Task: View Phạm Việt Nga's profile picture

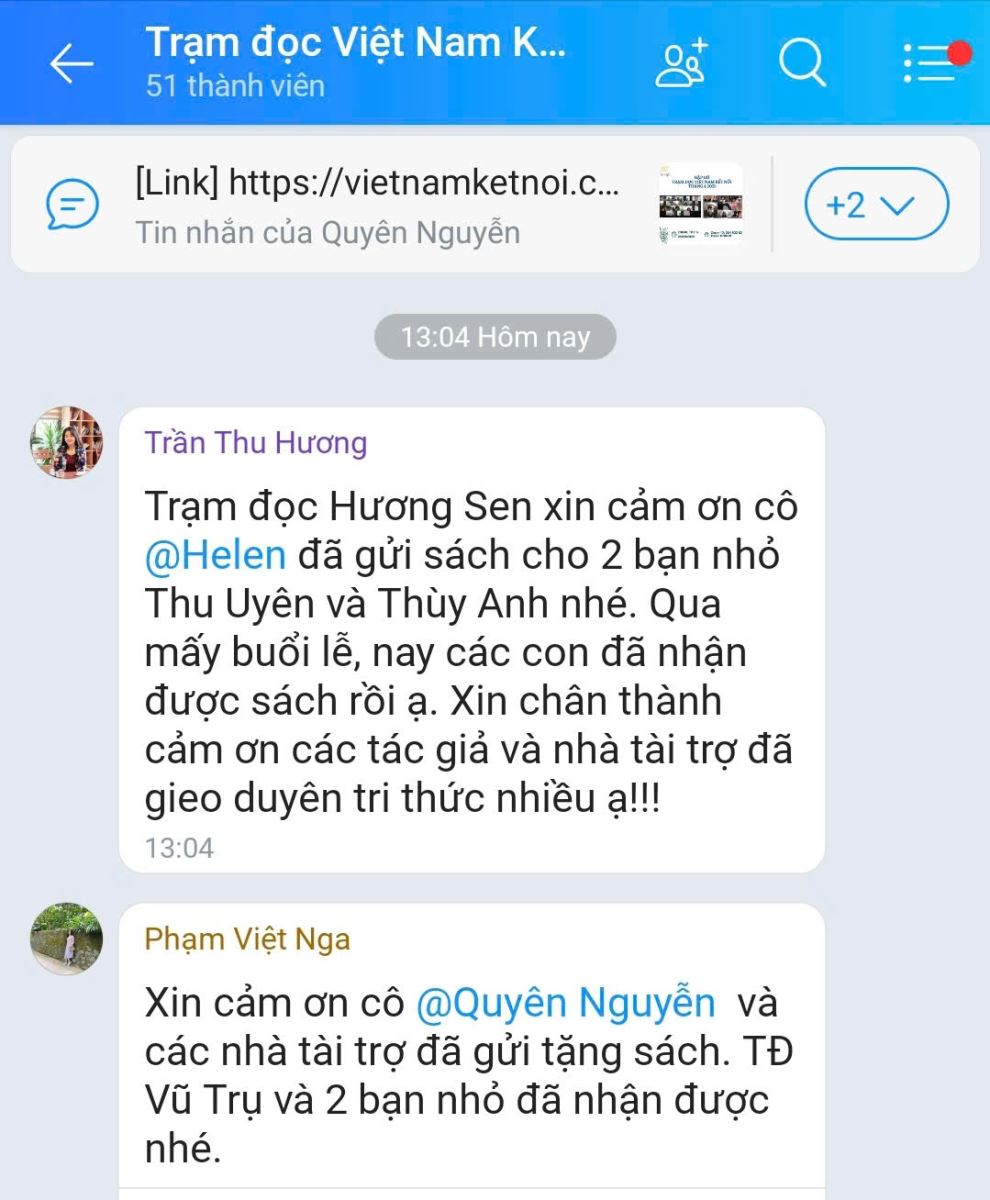Action: point(66,939)
